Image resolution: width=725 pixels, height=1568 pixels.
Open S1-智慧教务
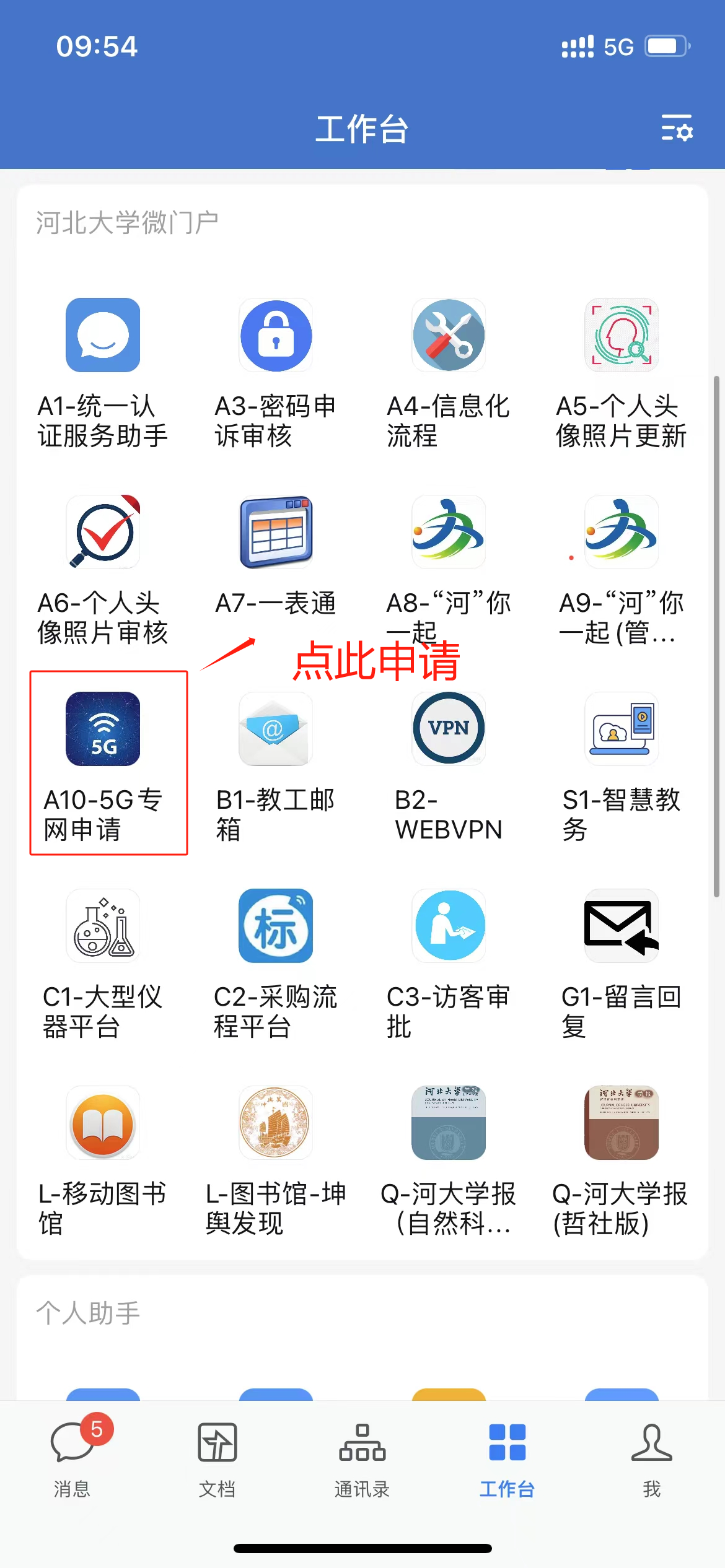pyautogui.click(x=622, y=729)
